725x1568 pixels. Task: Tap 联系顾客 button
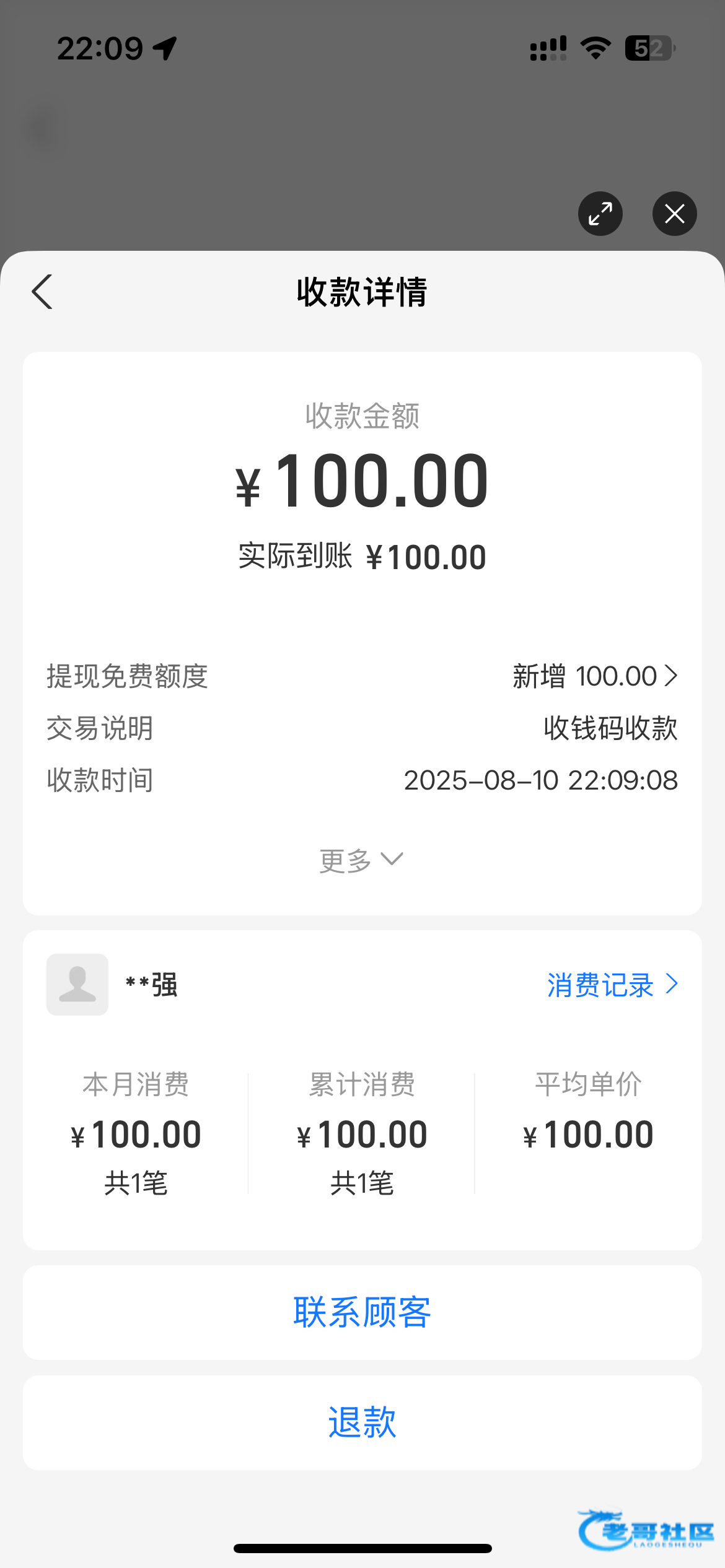pyautogui.click(x=362, y=1312)
